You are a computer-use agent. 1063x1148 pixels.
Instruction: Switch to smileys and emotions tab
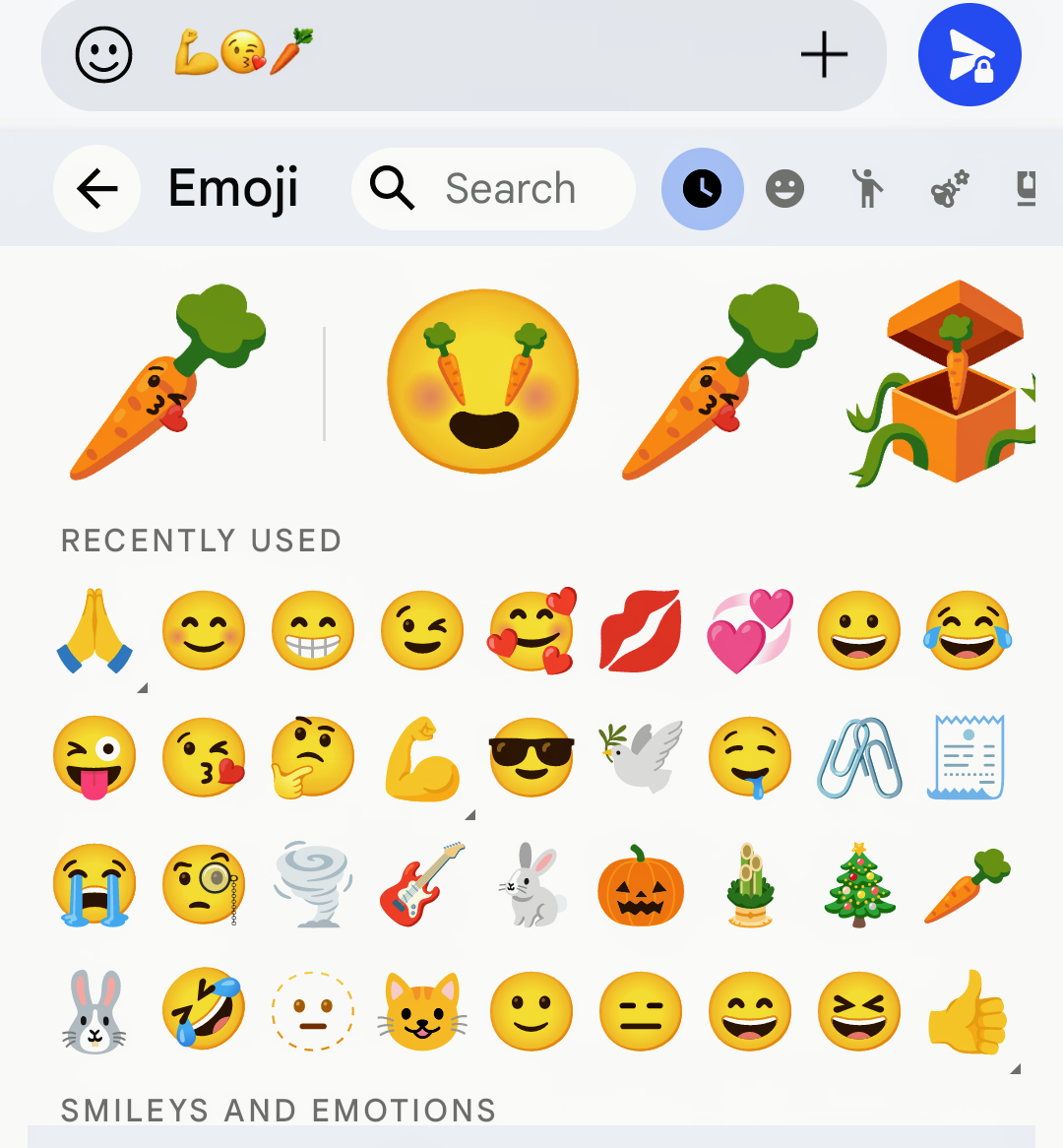pos(784,189)
